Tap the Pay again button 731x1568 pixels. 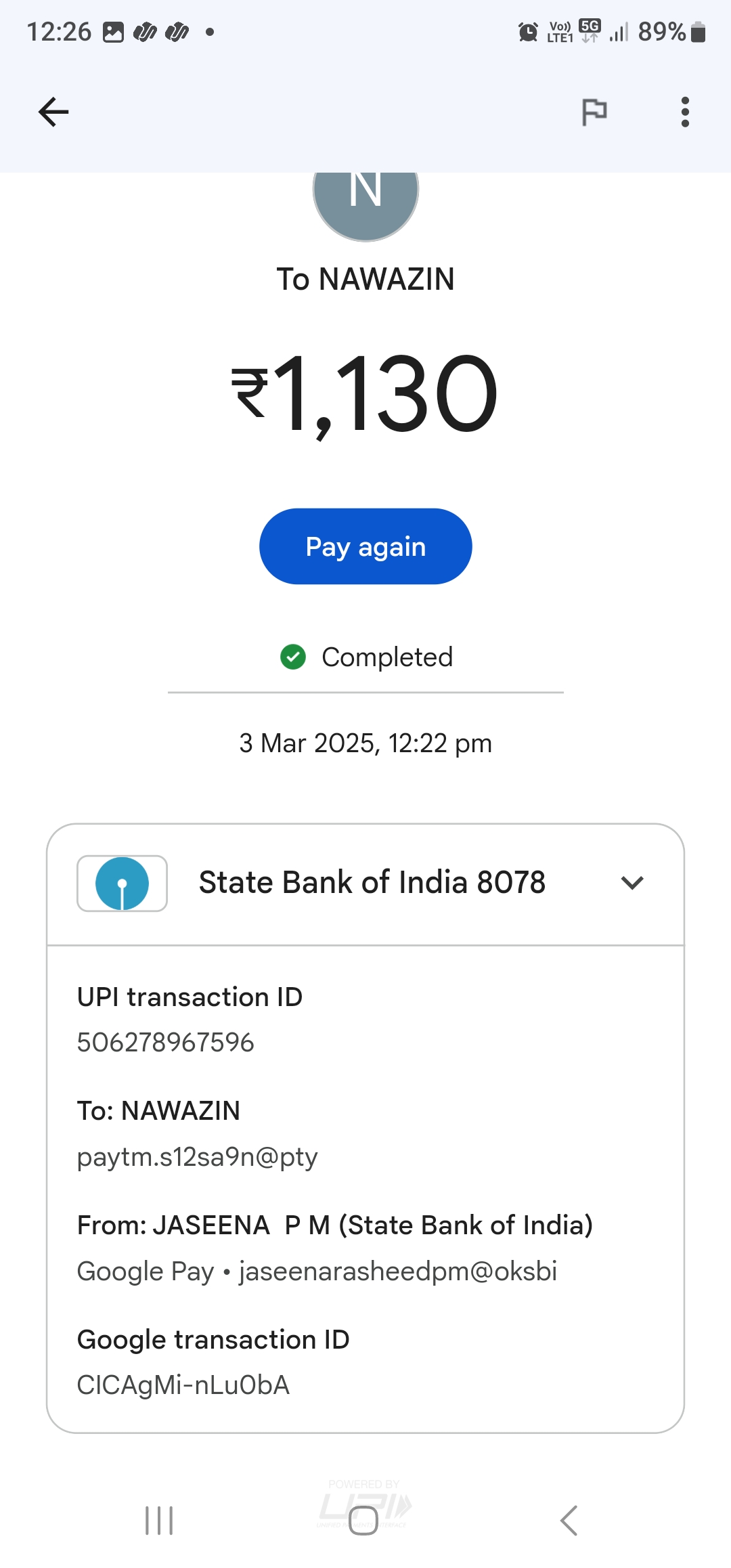[x=365, y=546]
